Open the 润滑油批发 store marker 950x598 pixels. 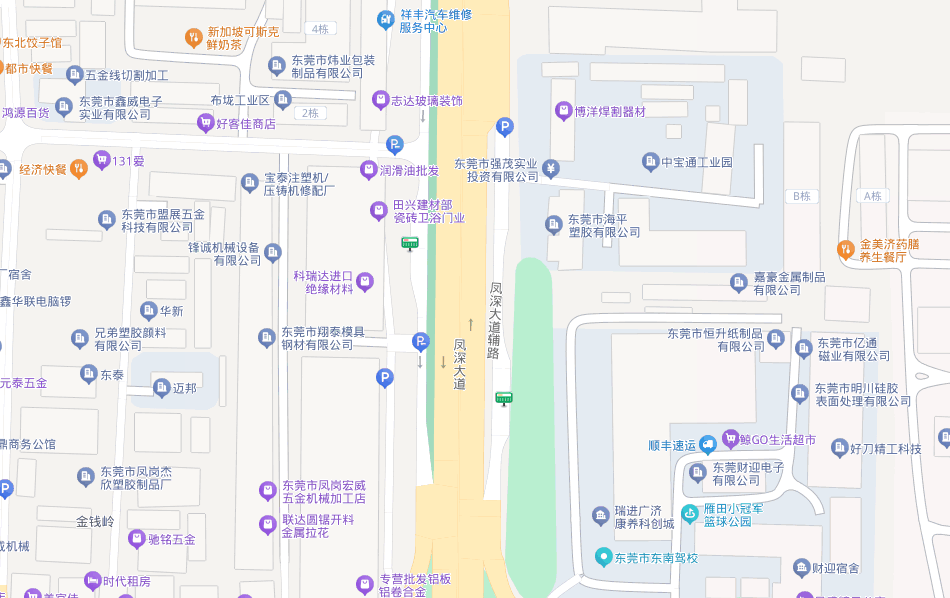(368, 170)
